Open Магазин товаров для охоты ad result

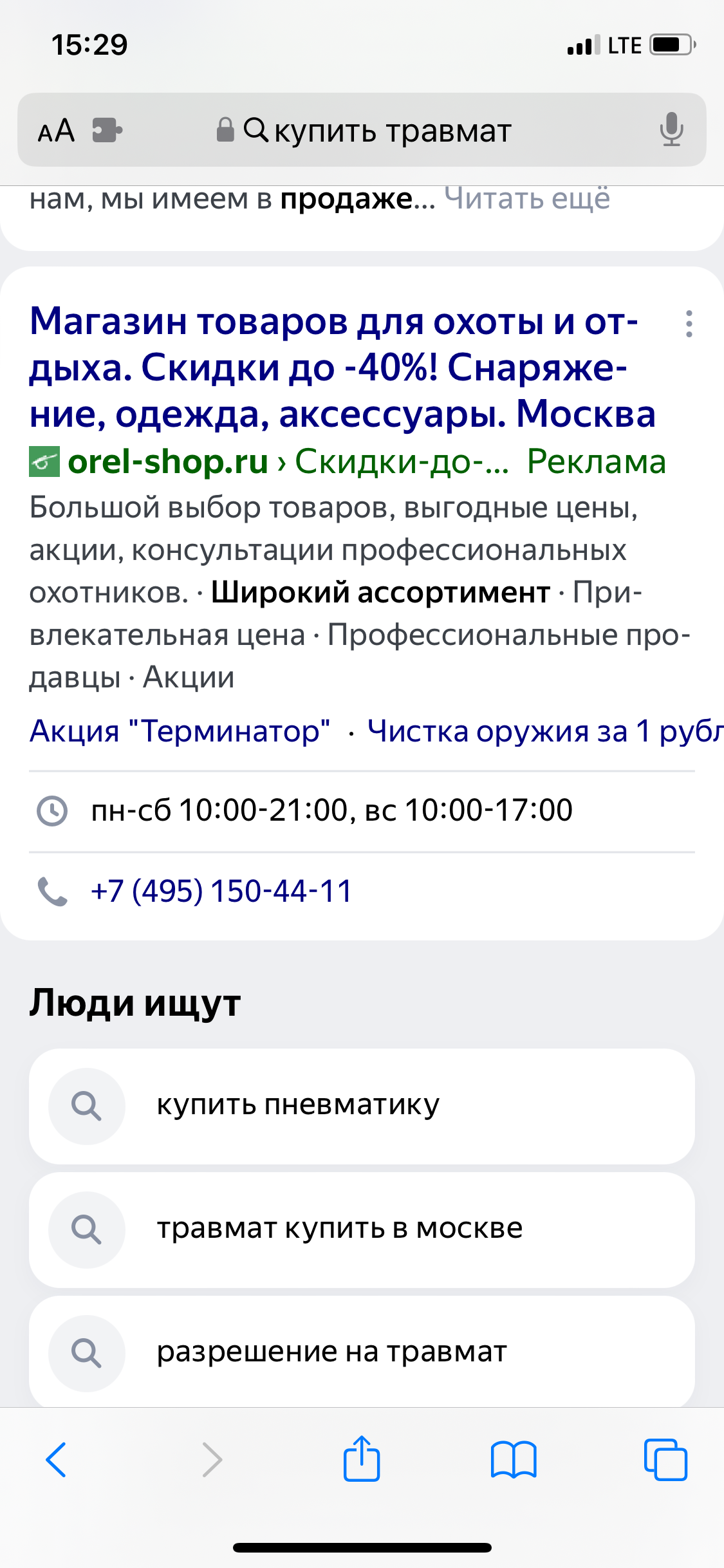335,367
